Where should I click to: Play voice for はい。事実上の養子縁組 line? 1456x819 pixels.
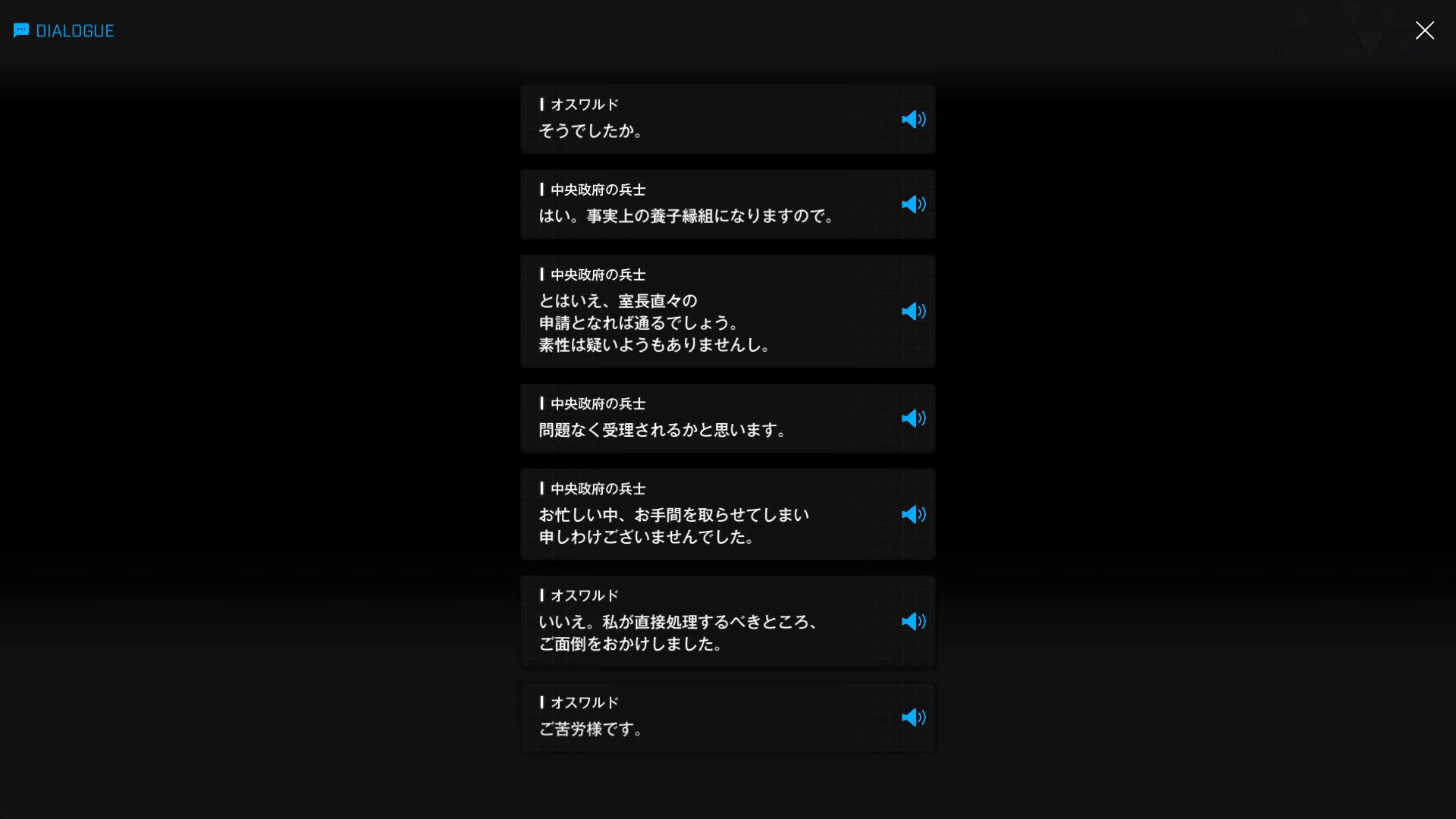[913, 204]
